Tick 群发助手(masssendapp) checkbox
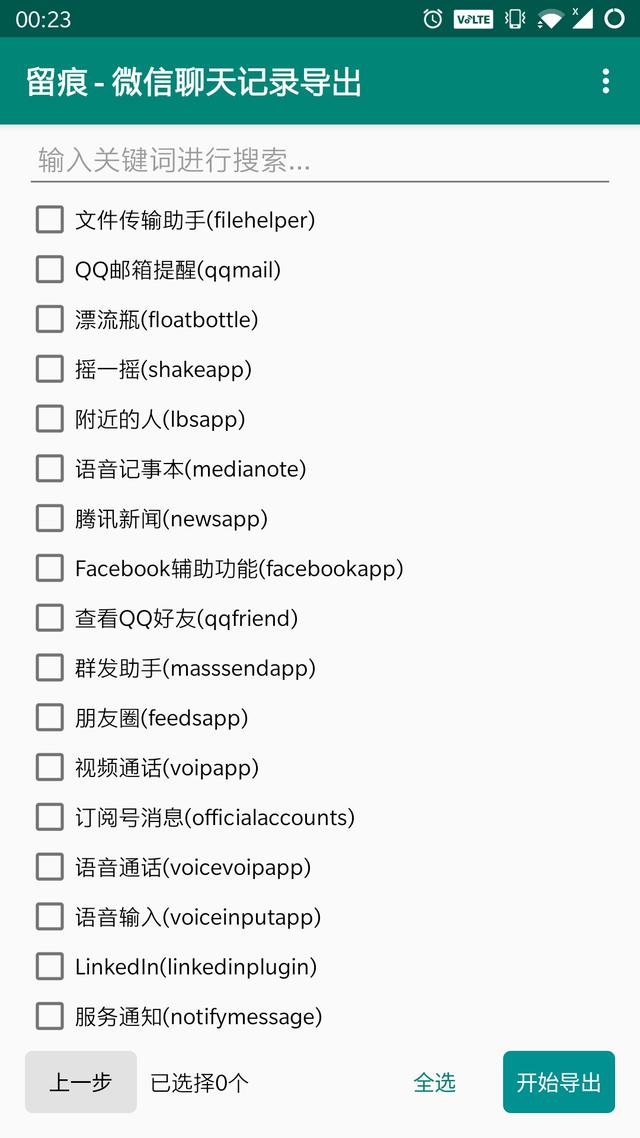Viewport: 640px width, 1138px height. coord(49,668)
